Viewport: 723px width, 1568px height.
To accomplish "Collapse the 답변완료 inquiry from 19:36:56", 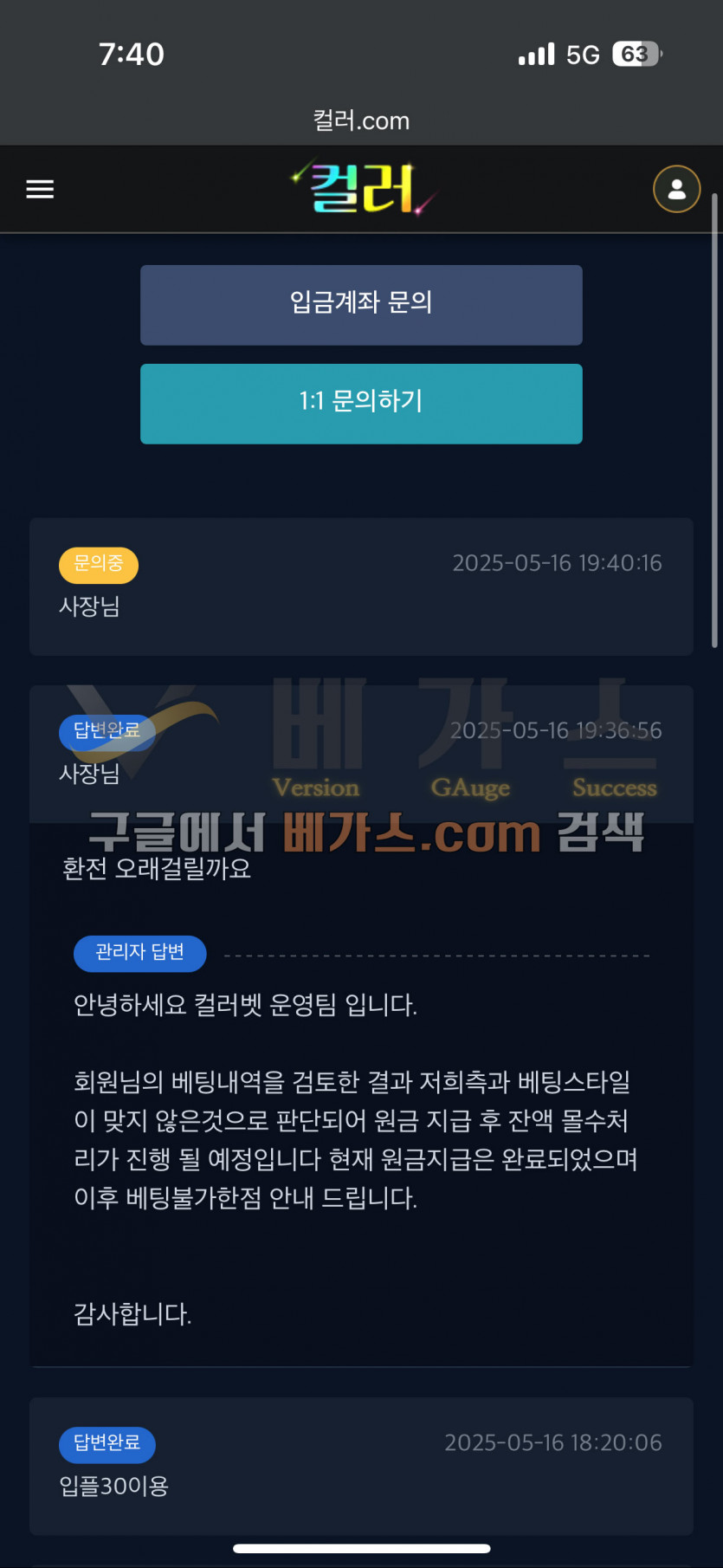I will pos(361,752).
